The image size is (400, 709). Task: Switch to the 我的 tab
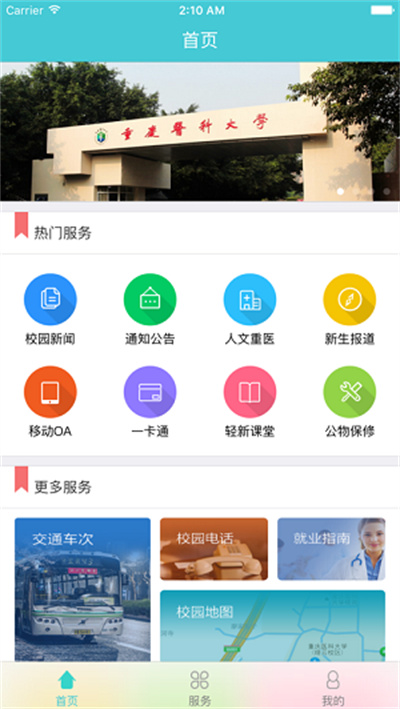(333, 687)
